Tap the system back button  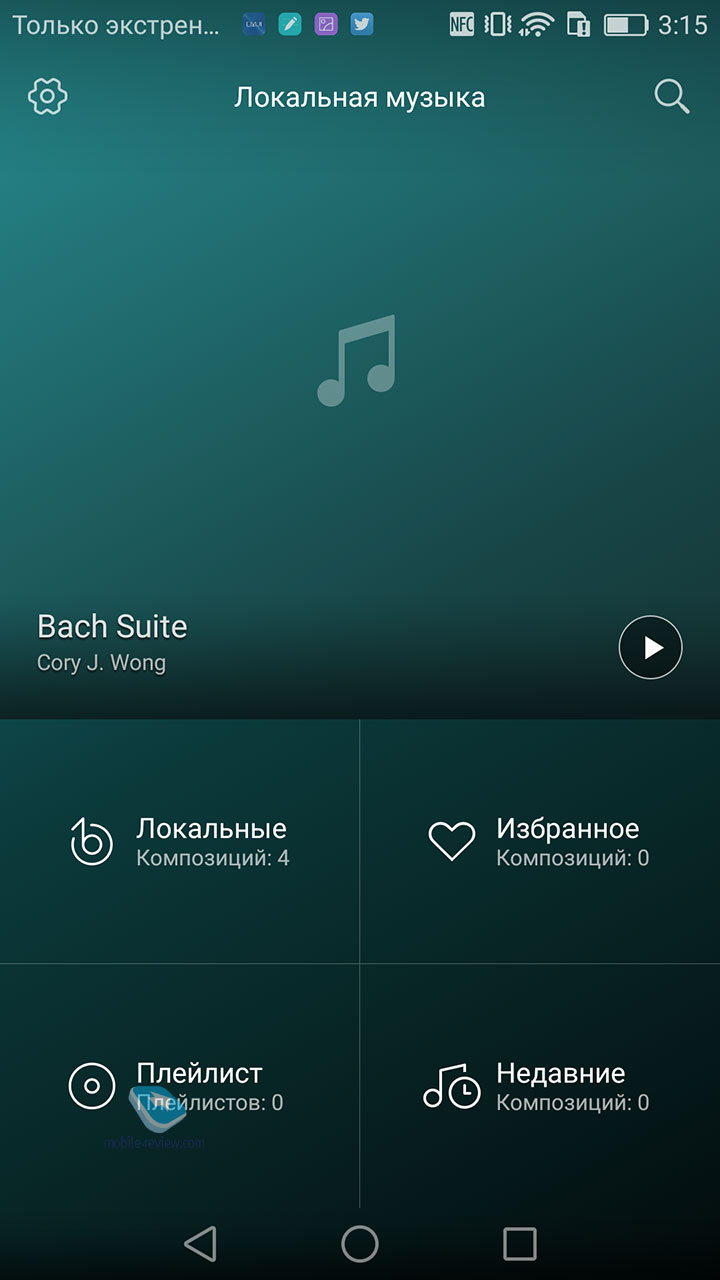coord(200,1244)
